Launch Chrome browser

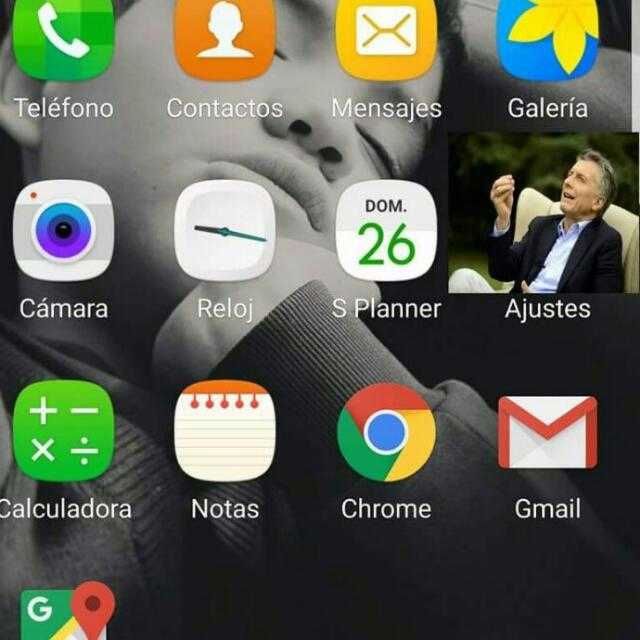(386, 431)
